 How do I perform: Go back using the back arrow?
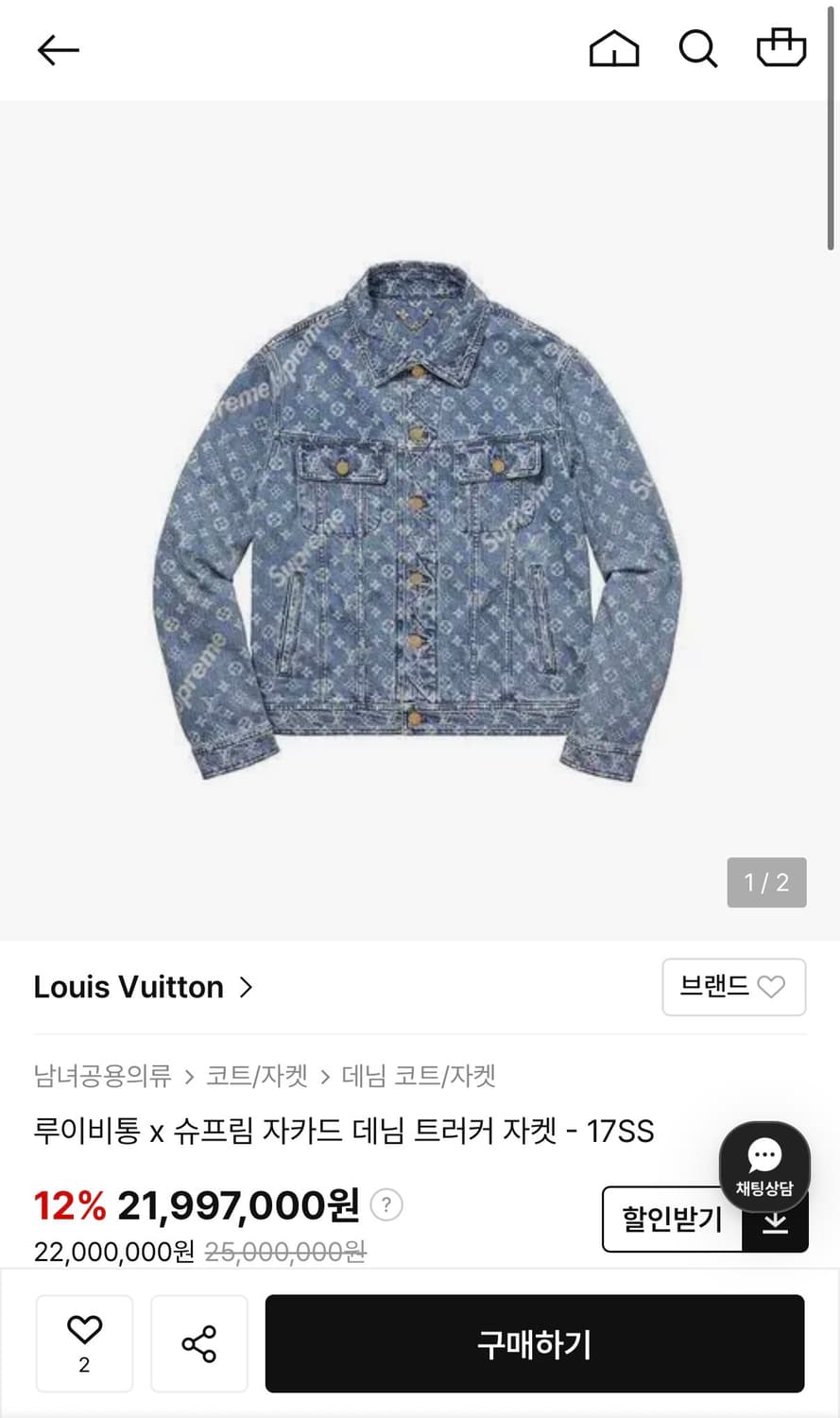[x=58, y=50]
